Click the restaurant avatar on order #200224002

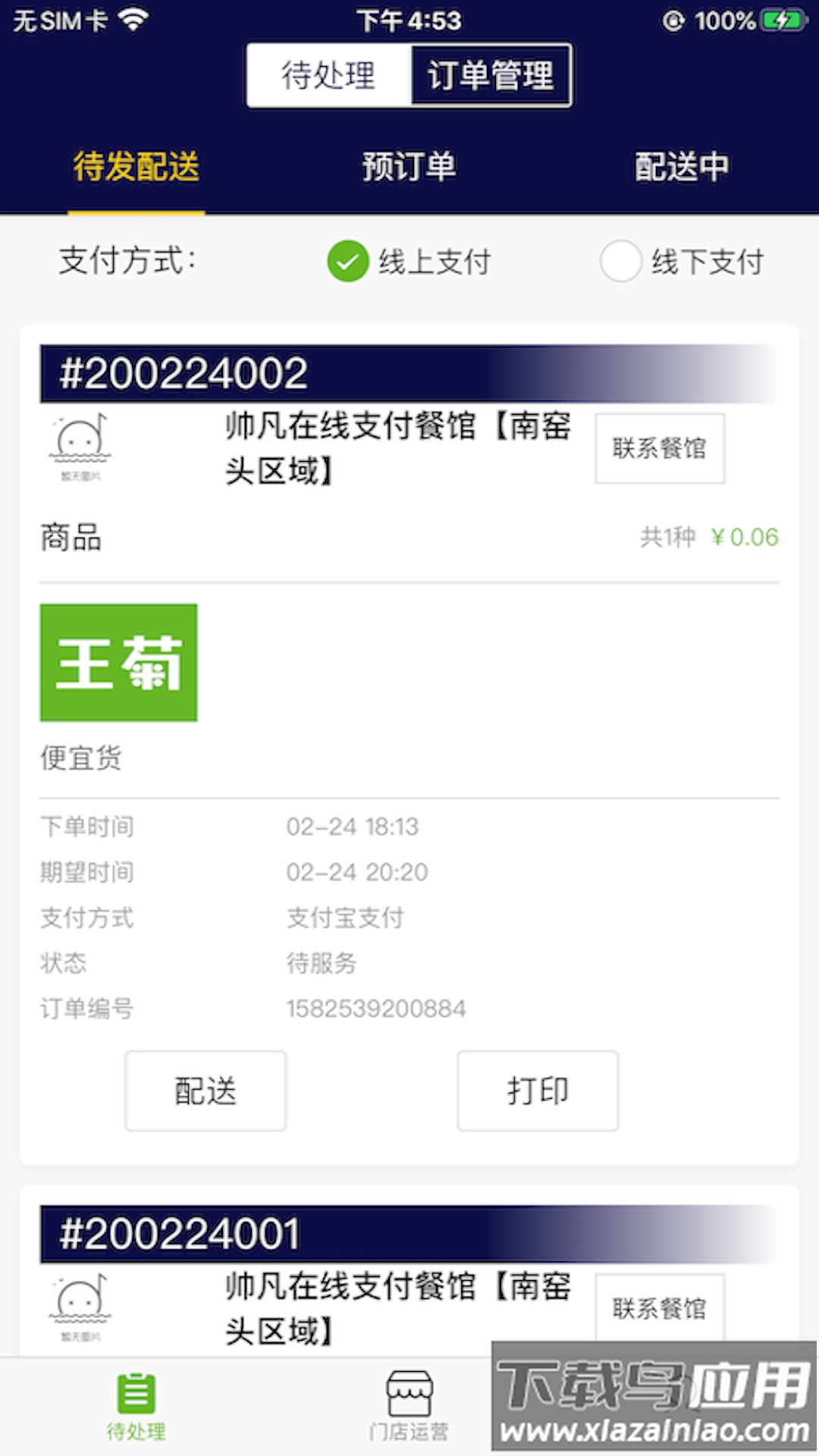(80, 447)
